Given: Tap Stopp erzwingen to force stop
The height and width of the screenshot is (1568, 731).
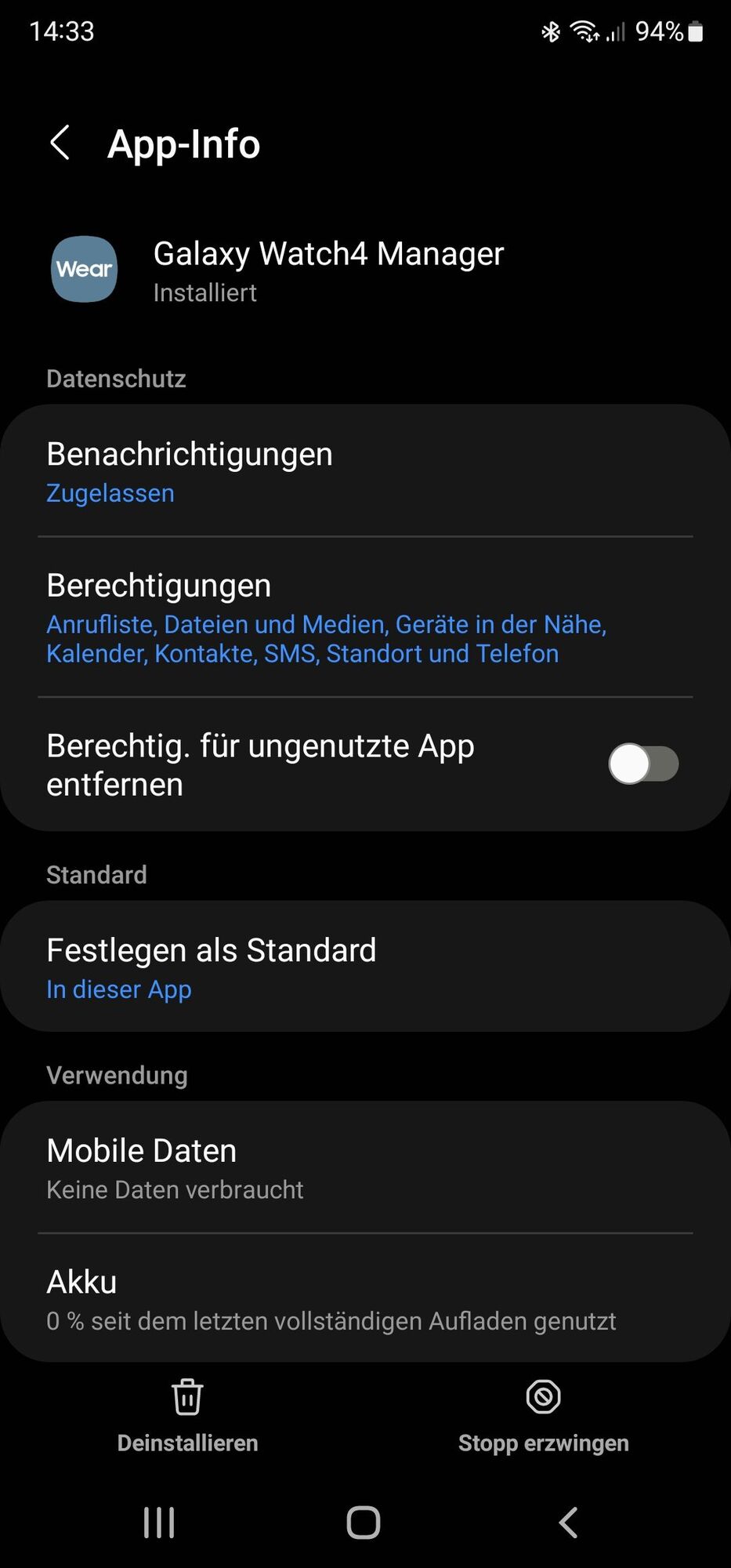Looking at the screenshot, I should pos(543,1415).
